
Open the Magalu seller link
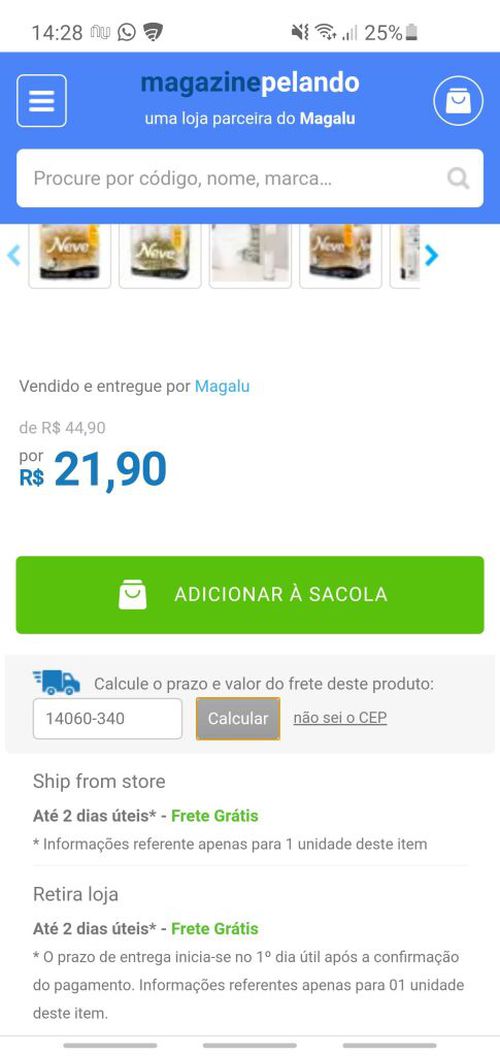[222, 387]
